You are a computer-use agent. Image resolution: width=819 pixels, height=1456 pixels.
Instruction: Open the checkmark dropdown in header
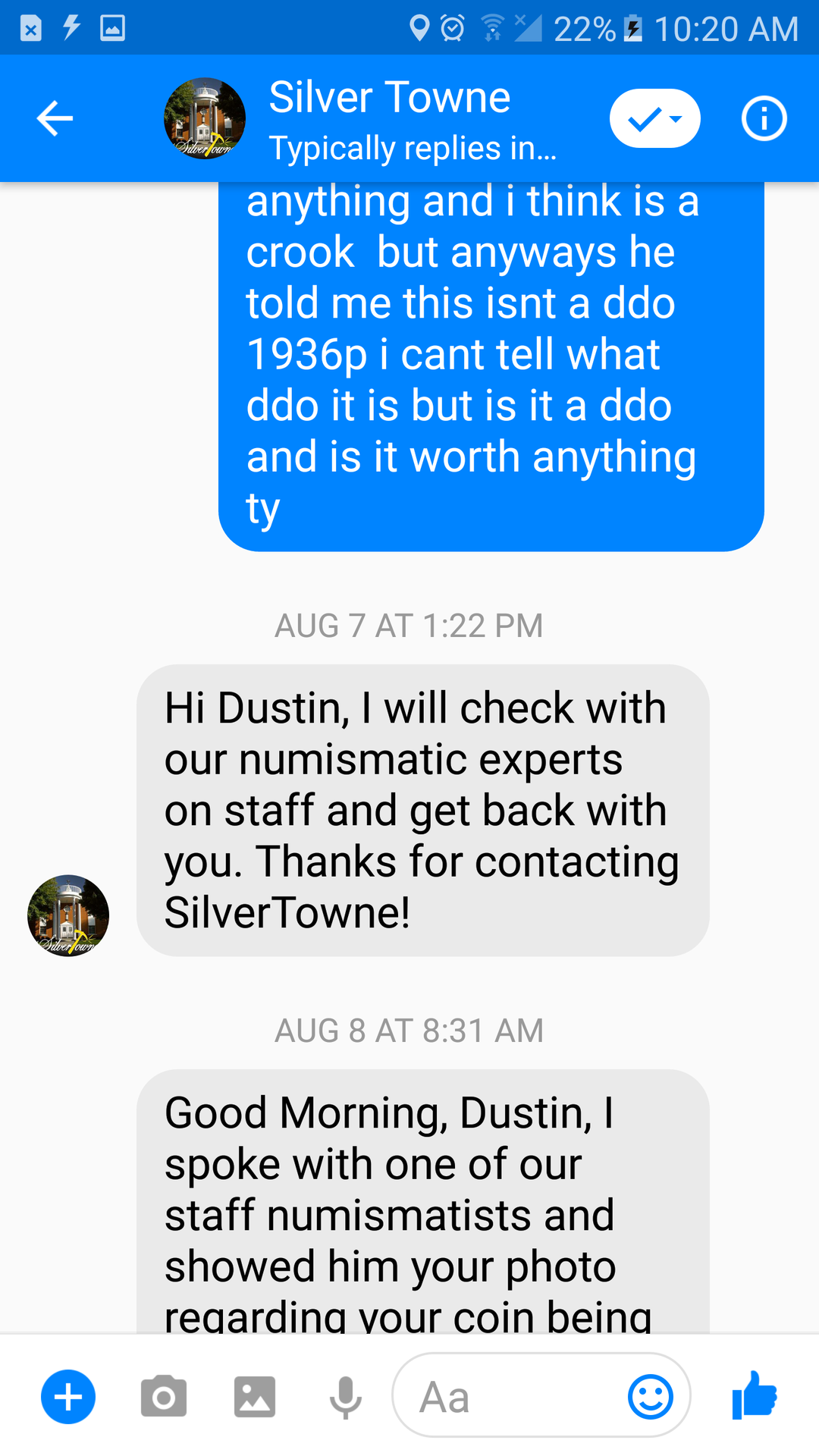(654, 118)
